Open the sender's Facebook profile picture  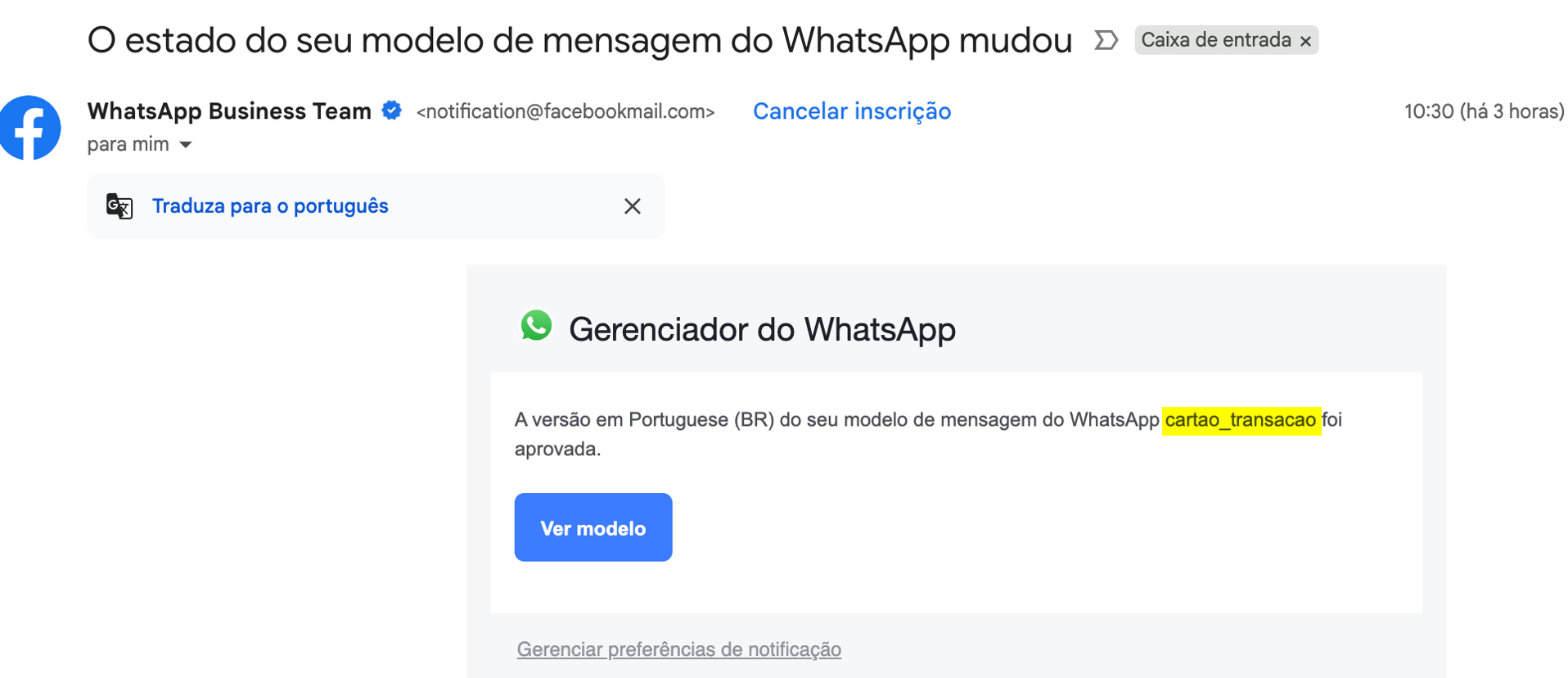point(29,128)
